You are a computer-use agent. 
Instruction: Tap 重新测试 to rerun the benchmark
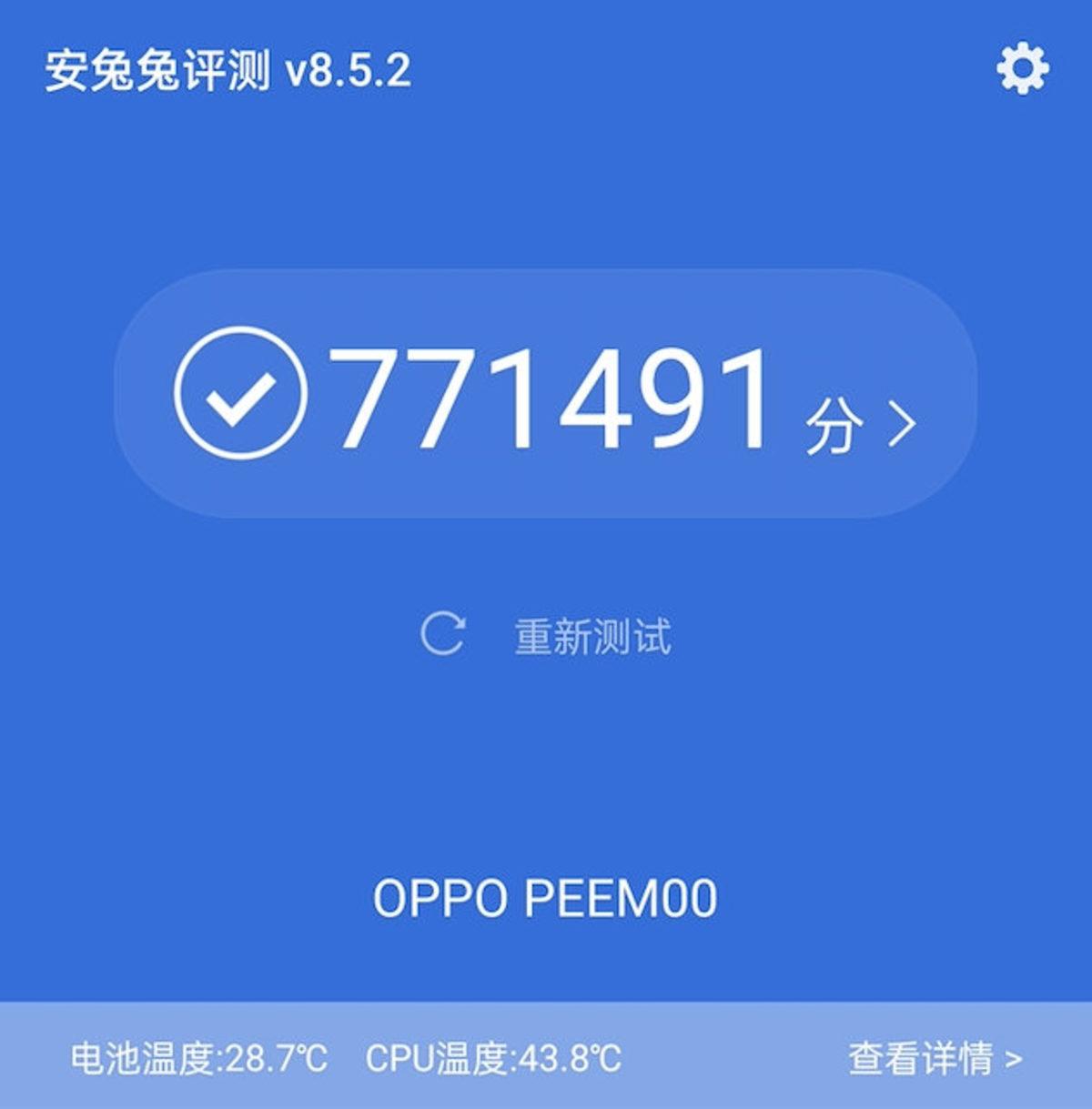point(594,636)
